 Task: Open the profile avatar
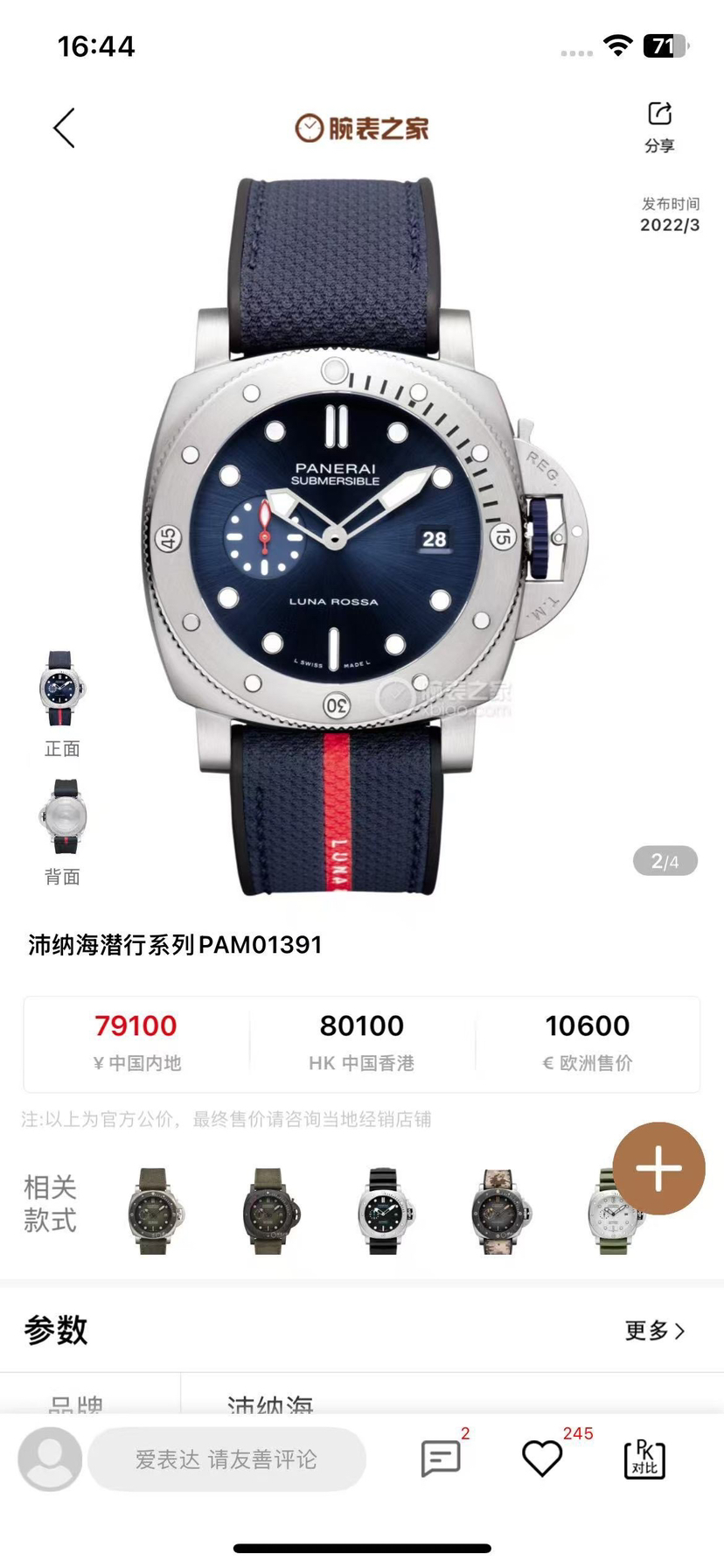pyautogui.click(x=51, y=1459)
